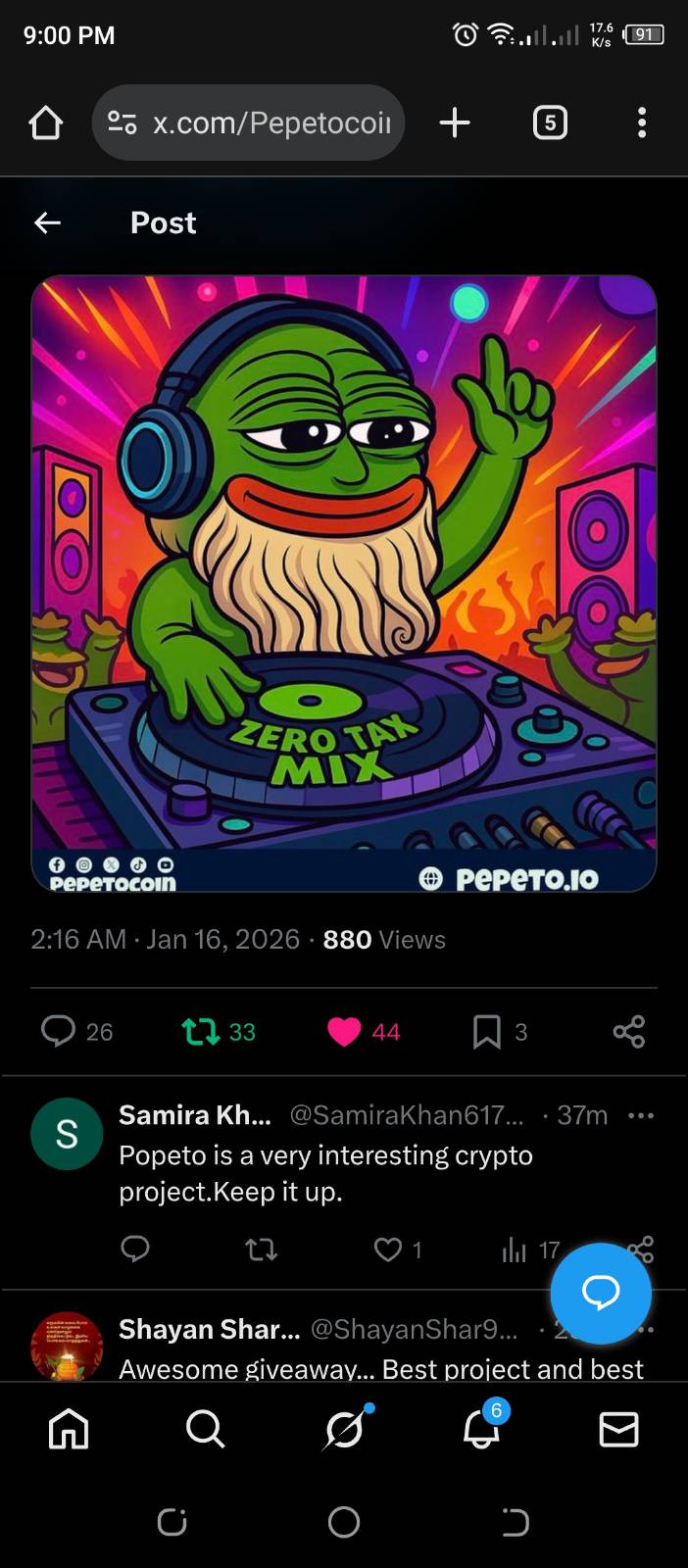This screenshot has width=688, height=1568.
Task: Undo the repost on the main post
Action: [201, 1031]
